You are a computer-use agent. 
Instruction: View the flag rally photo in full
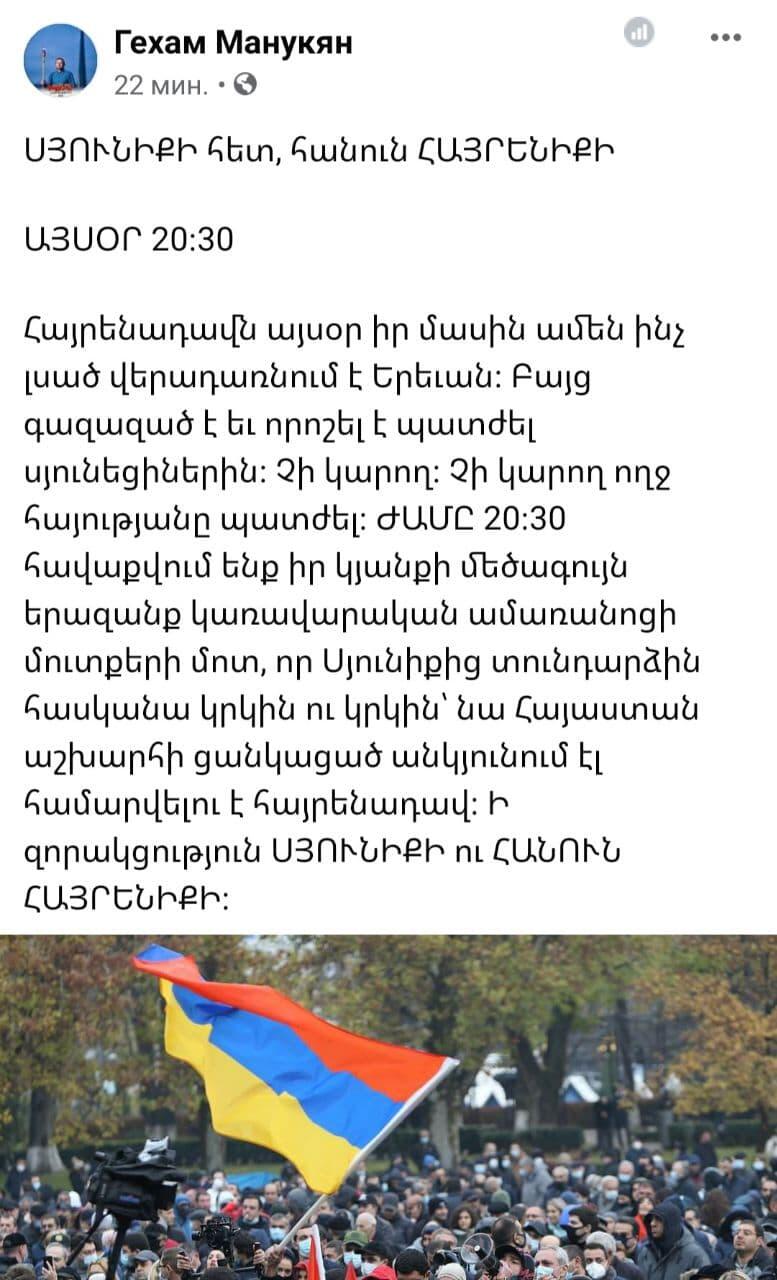388,1107
